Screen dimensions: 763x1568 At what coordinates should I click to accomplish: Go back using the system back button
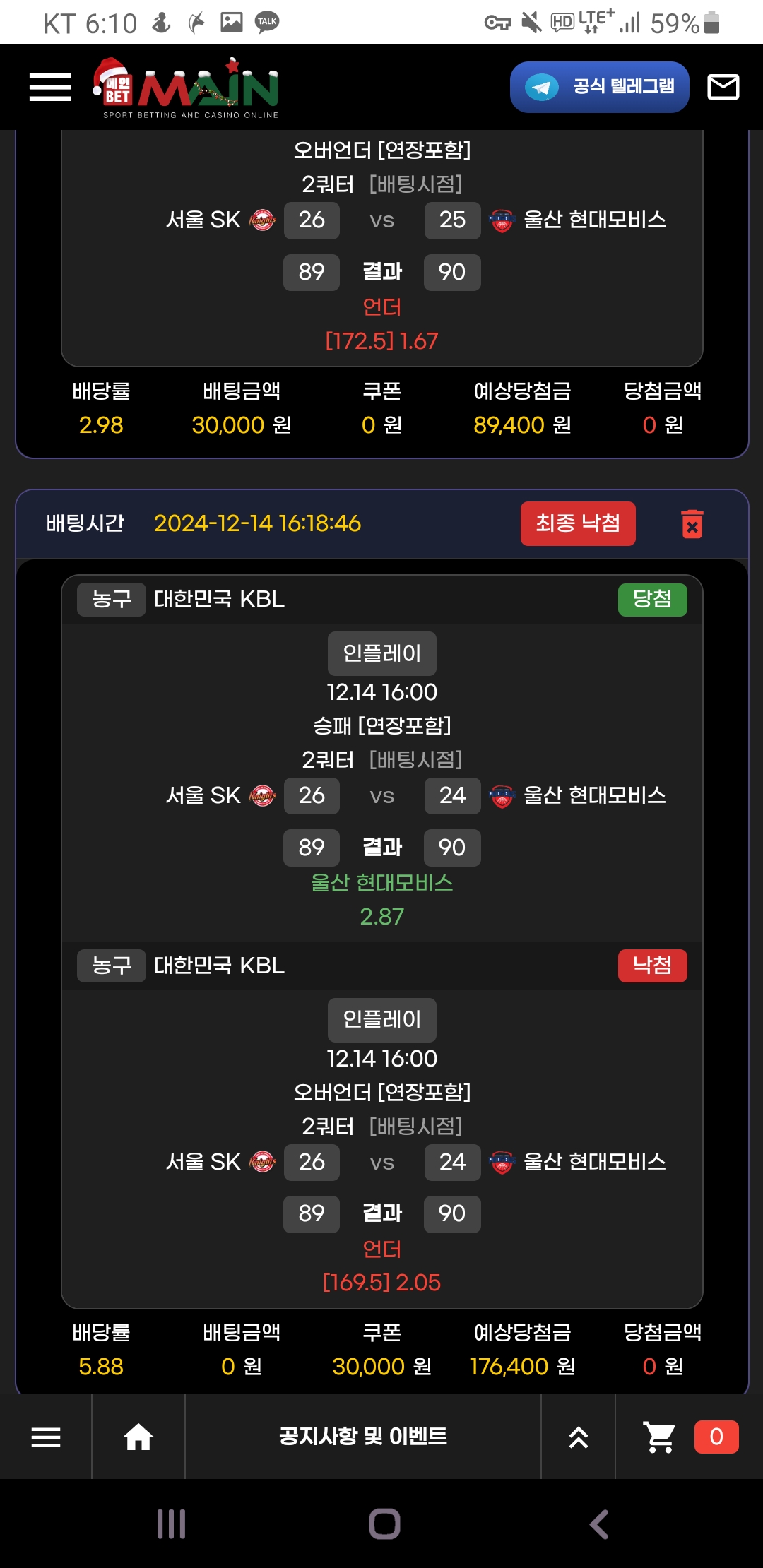(598, 1524)
